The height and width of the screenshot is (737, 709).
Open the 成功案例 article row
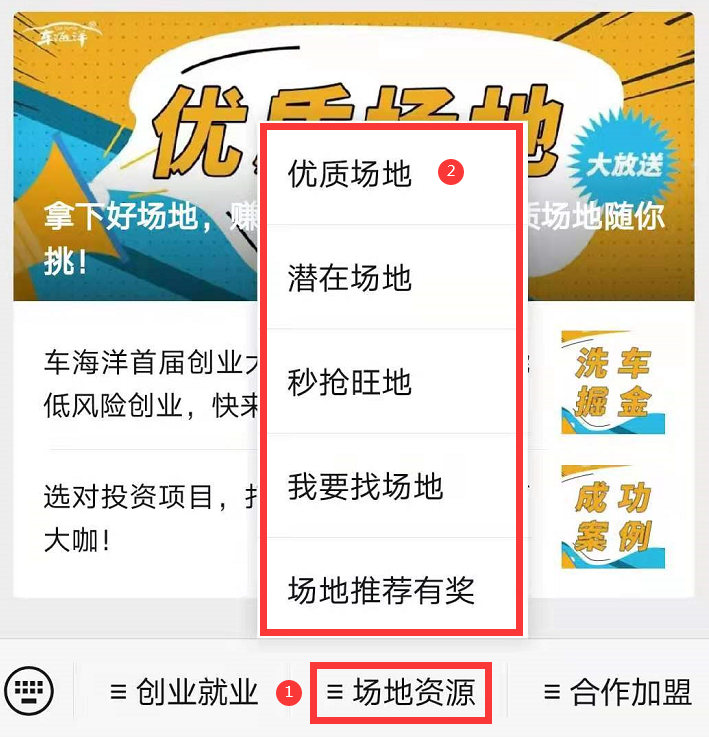click(x=612, y=516)
